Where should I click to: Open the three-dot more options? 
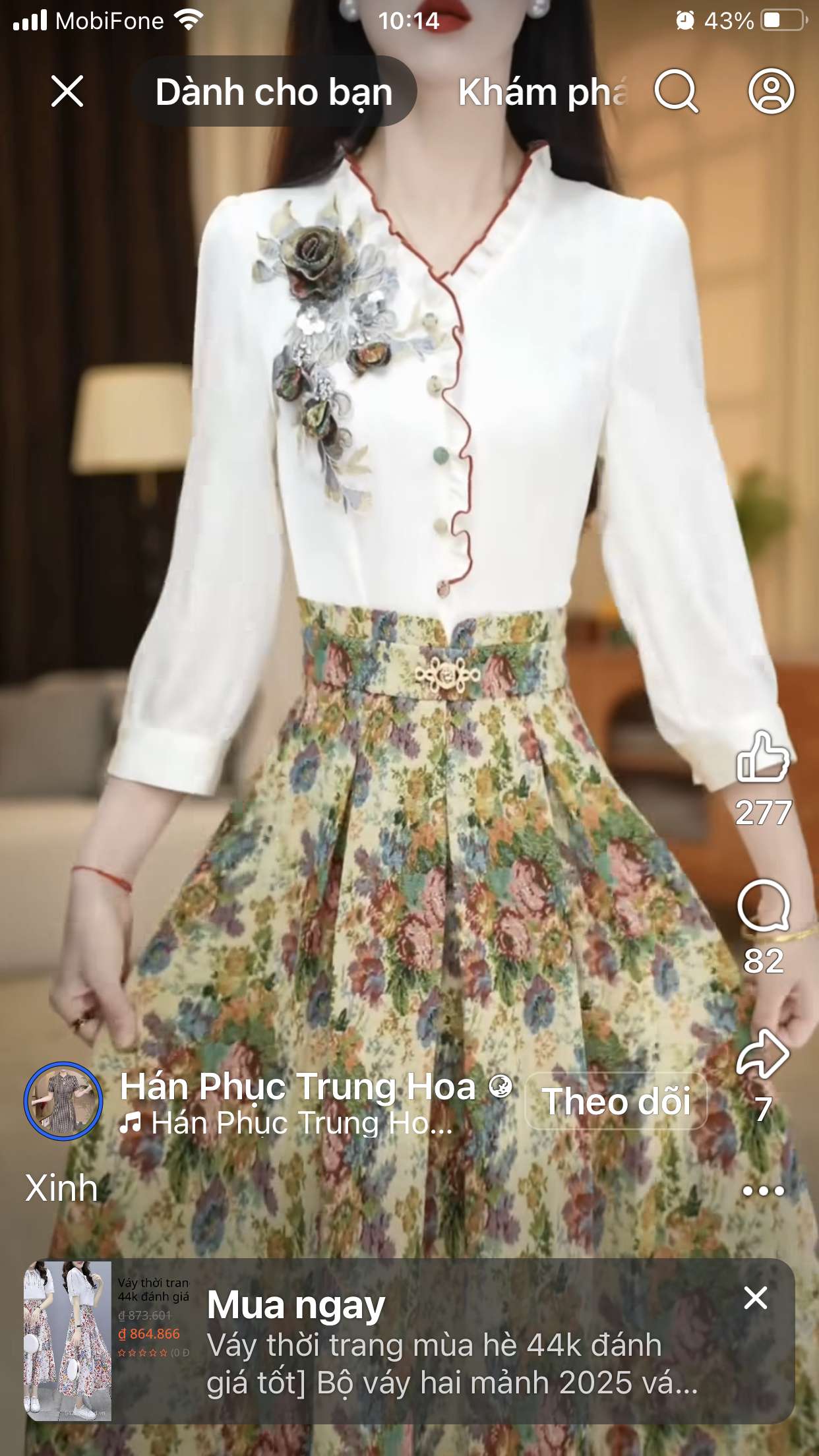click(x=763, y=1191)
